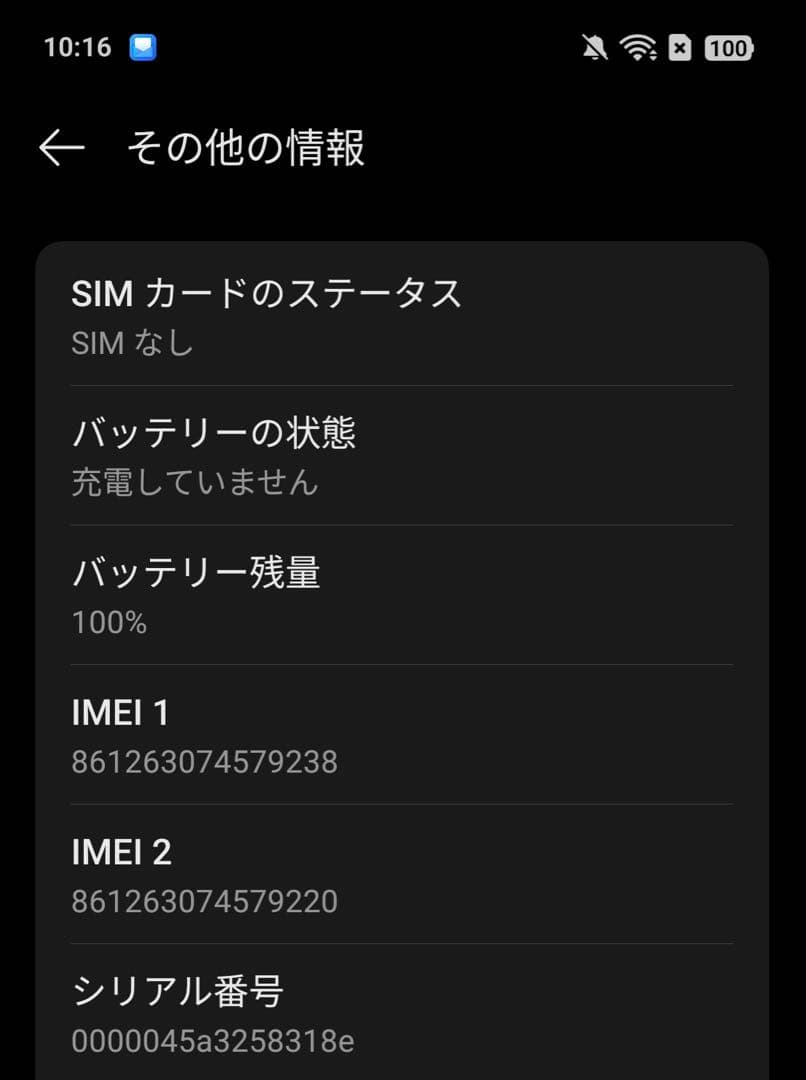
Task: Tap the その他の情報 page title
Action: 245,147
